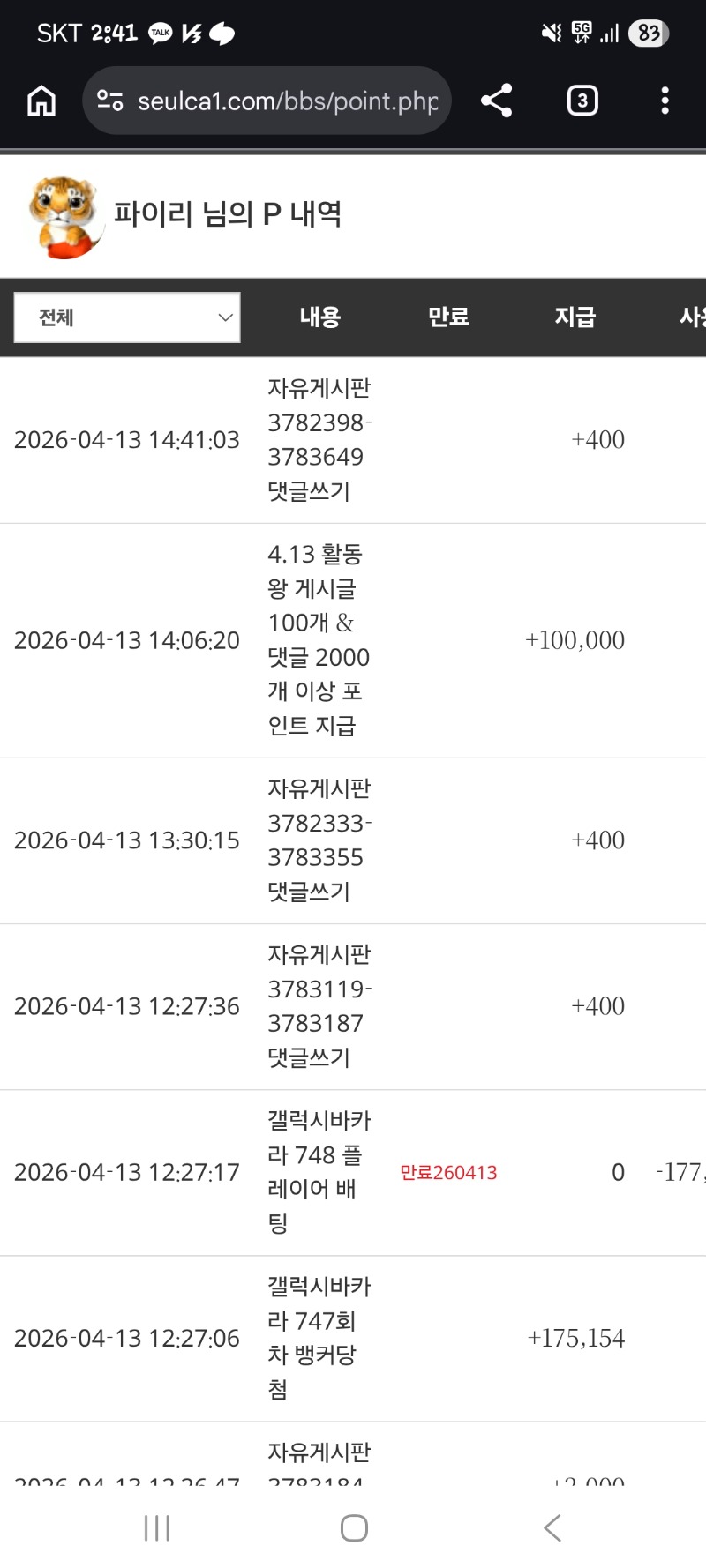Open recent apps from the navigation bar
This screenshot has width=706, height=1568.
(157, 1527)
